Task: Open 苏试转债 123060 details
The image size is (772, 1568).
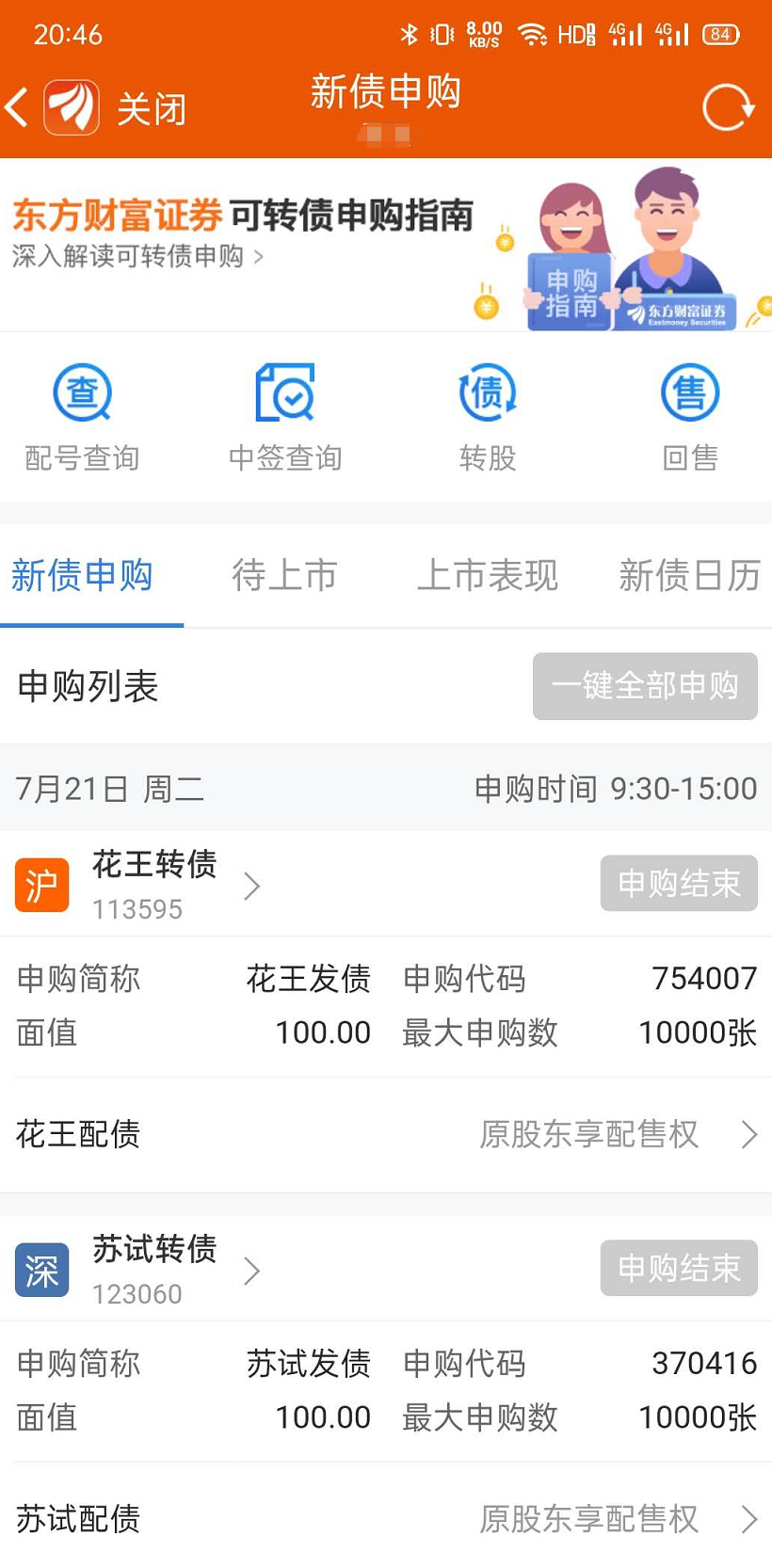Action: (x=155, y=1270)
